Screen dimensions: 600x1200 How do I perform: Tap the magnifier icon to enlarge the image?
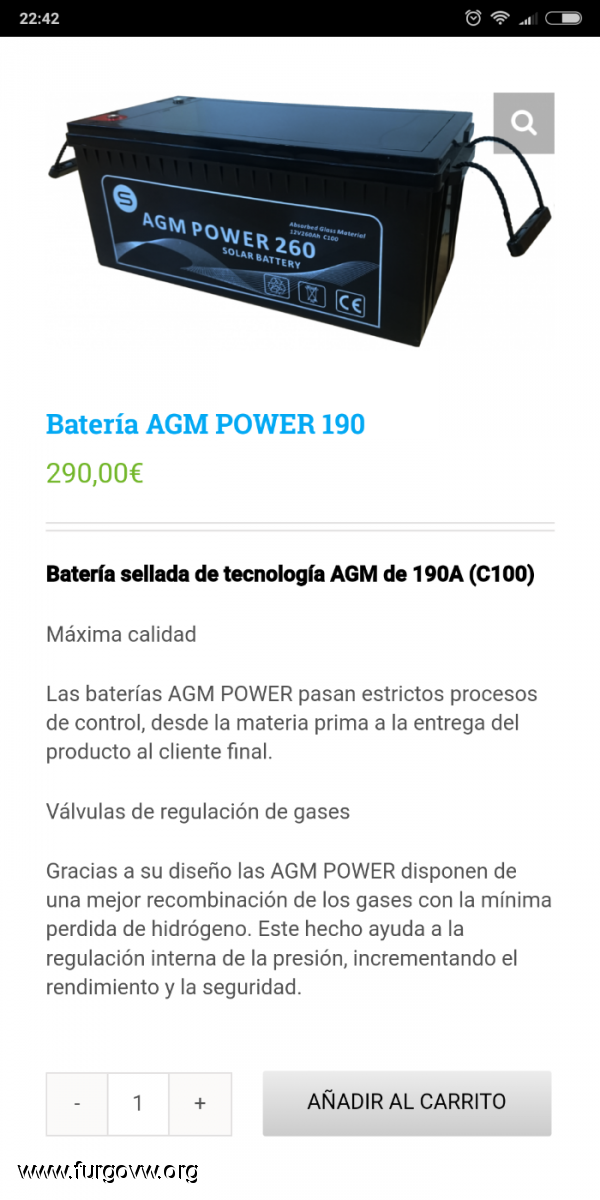click(x=523, y=123)
